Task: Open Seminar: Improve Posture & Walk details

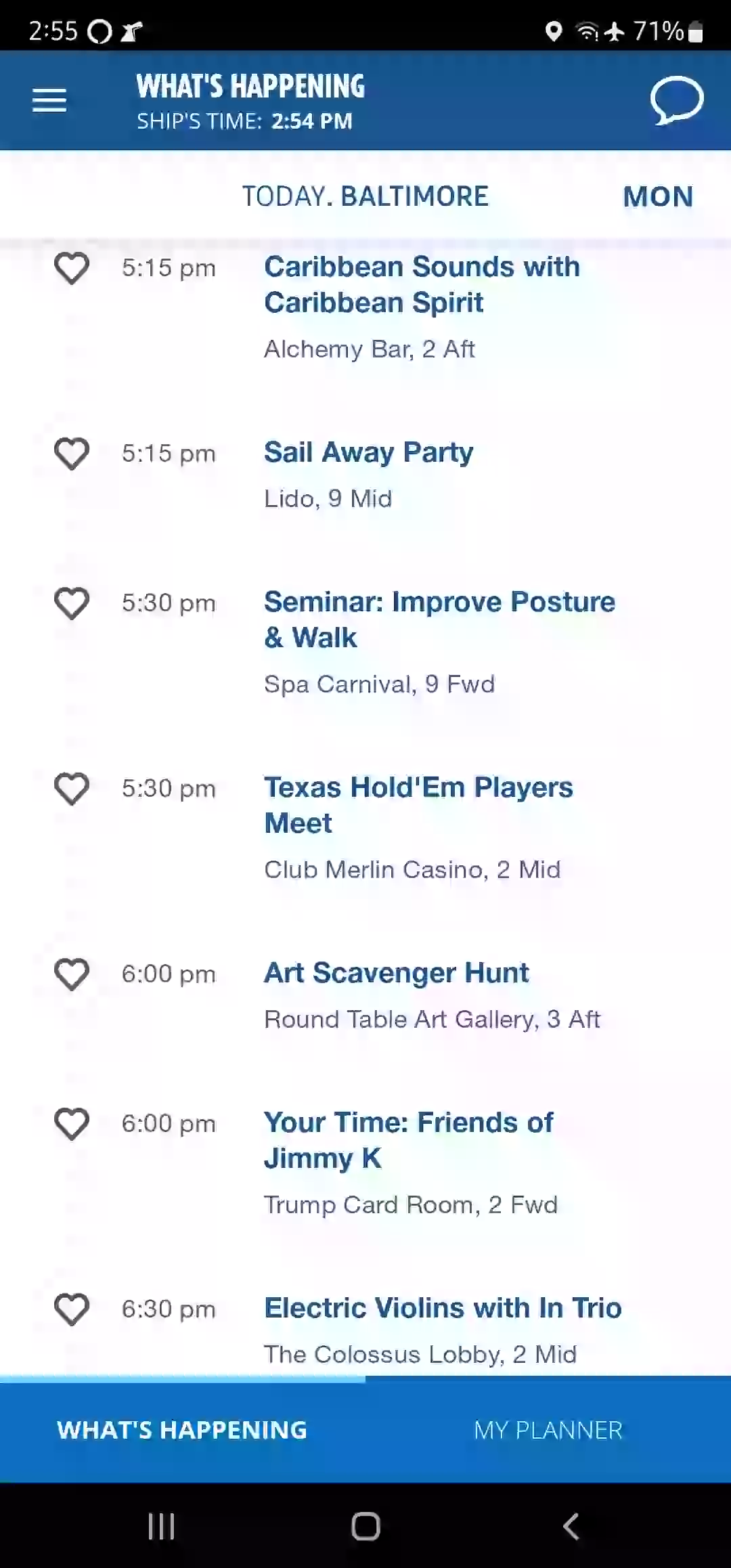Action: [x=439, y=619]
